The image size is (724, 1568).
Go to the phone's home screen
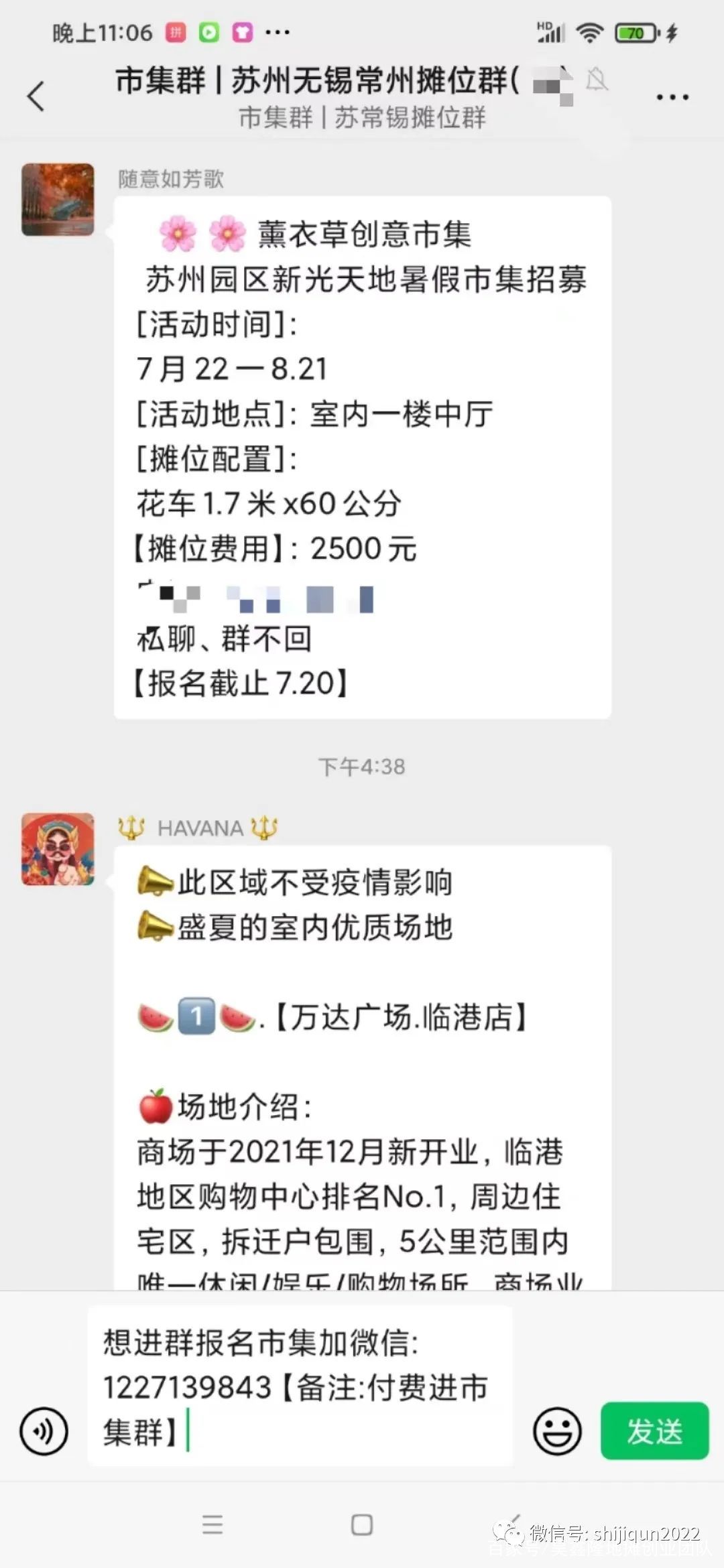[362, 1524]
